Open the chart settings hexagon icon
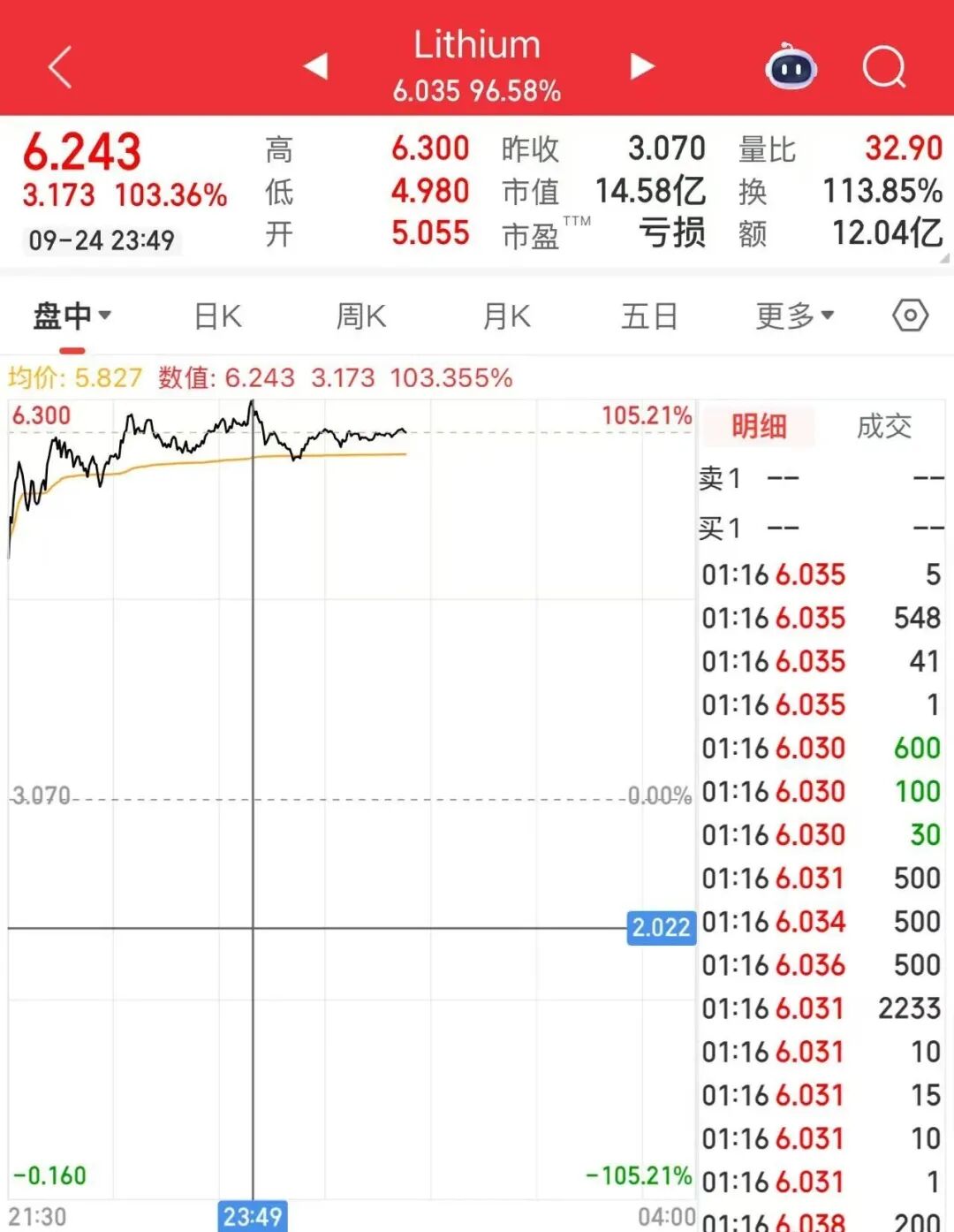 point(910,316)
